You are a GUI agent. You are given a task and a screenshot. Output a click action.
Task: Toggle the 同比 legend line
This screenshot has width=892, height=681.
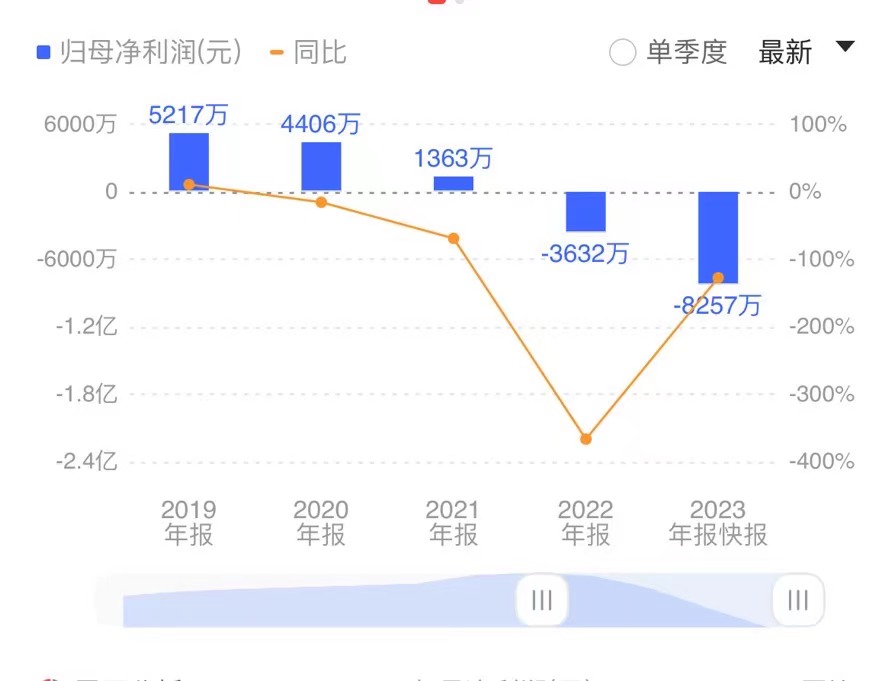coord(310,52)
